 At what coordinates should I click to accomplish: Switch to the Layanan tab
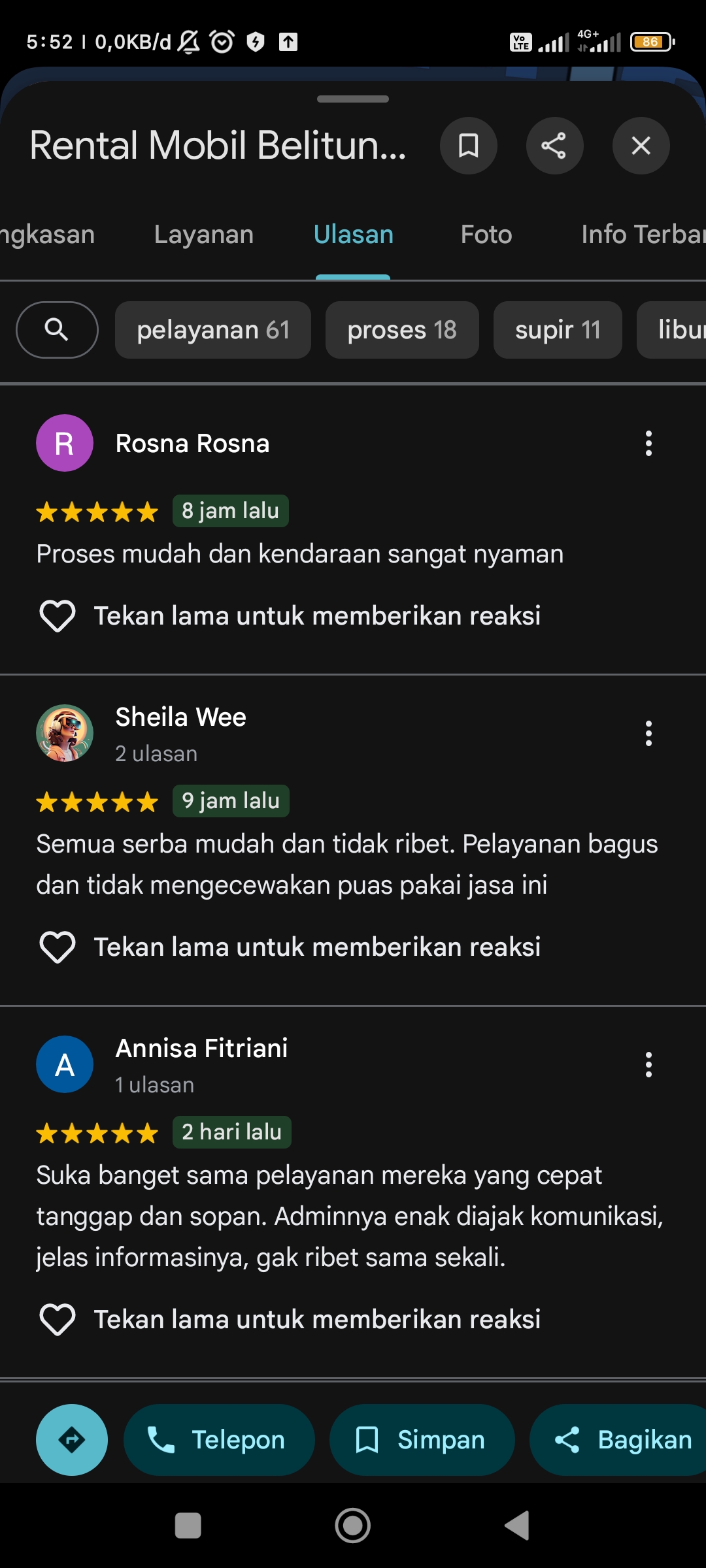pyautogui.click(x=204, y=235)
